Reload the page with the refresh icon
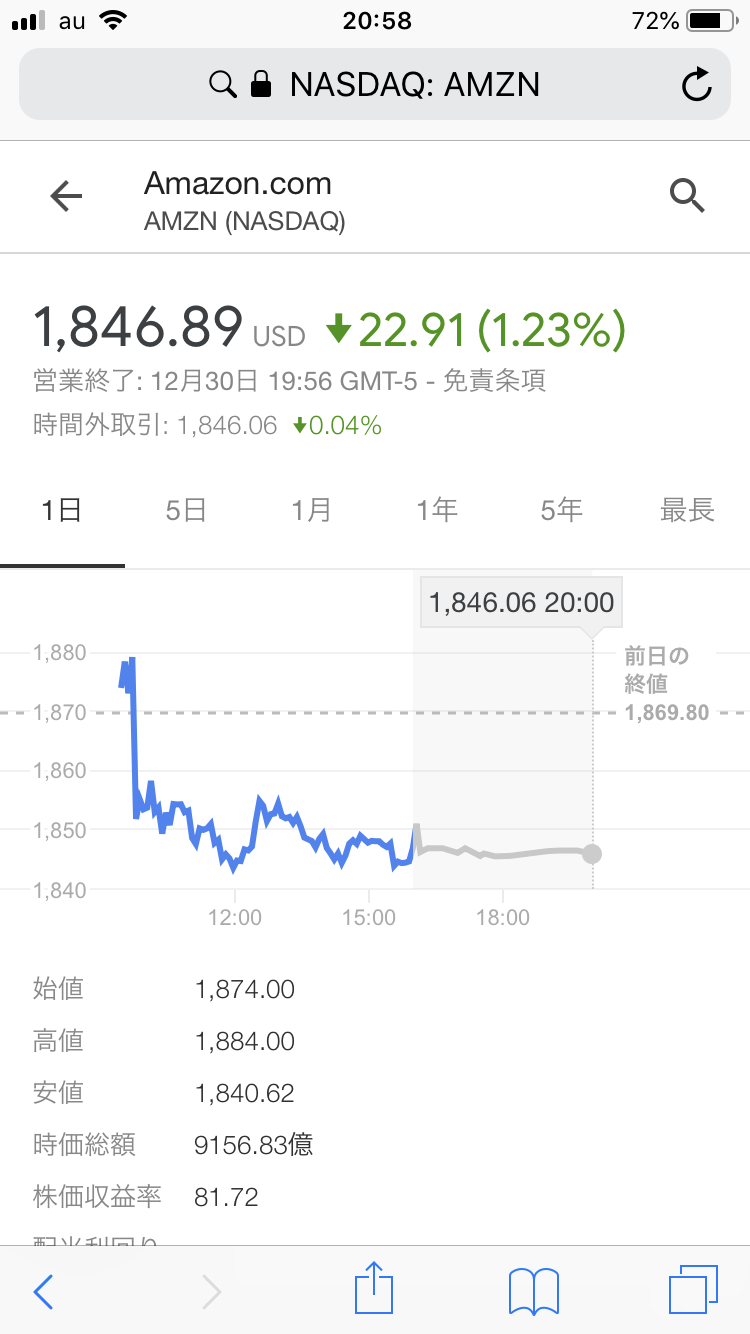 click(x=696, y=85)
